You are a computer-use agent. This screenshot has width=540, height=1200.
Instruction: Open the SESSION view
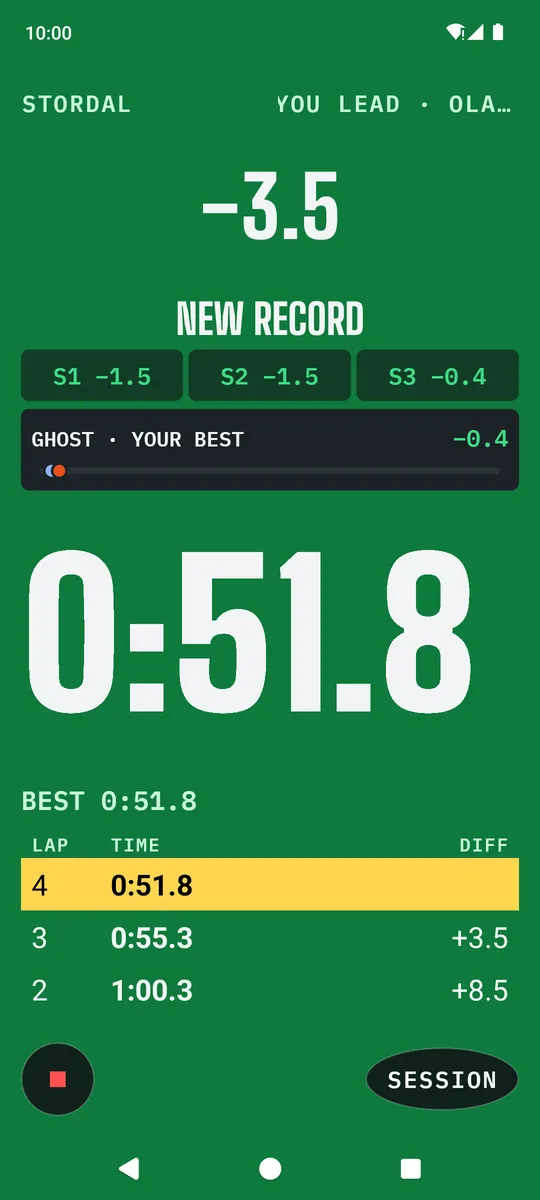click(x=442, y=1080)
